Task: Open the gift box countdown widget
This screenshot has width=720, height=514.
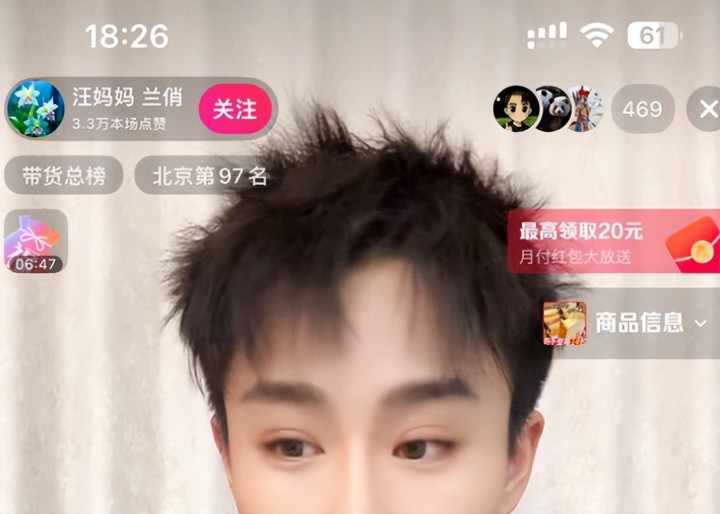Action: [x=35, y=241]
